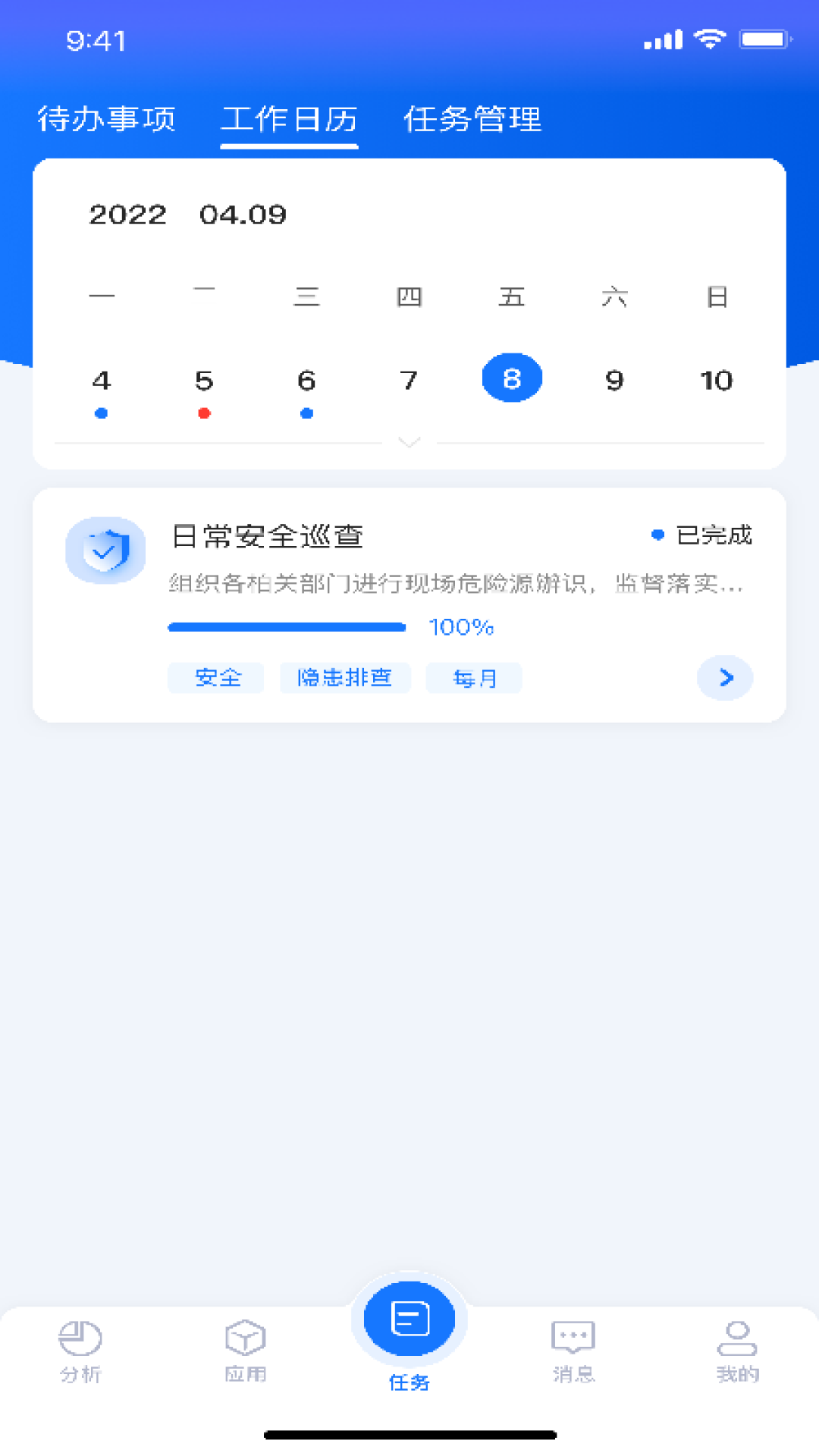This screenshot has height=1456, width=819.
Task: Select date 8 on the calendar
Action: [512, 378]
